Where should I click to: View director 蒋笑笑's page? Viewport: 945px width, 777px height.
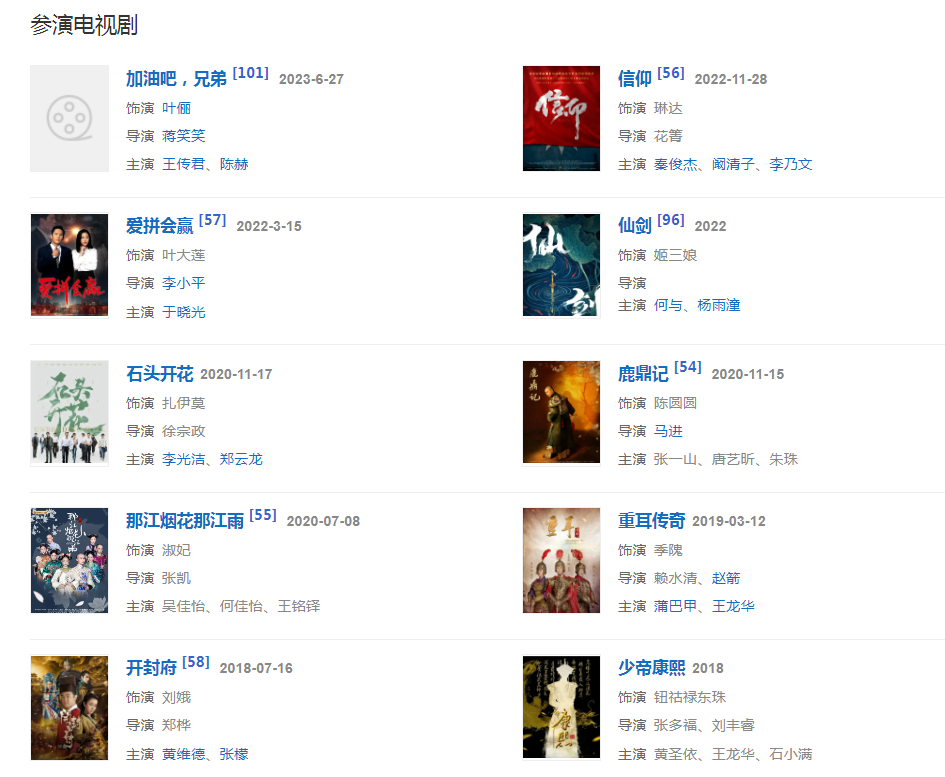pyautogui.click(x=183, y=136)
